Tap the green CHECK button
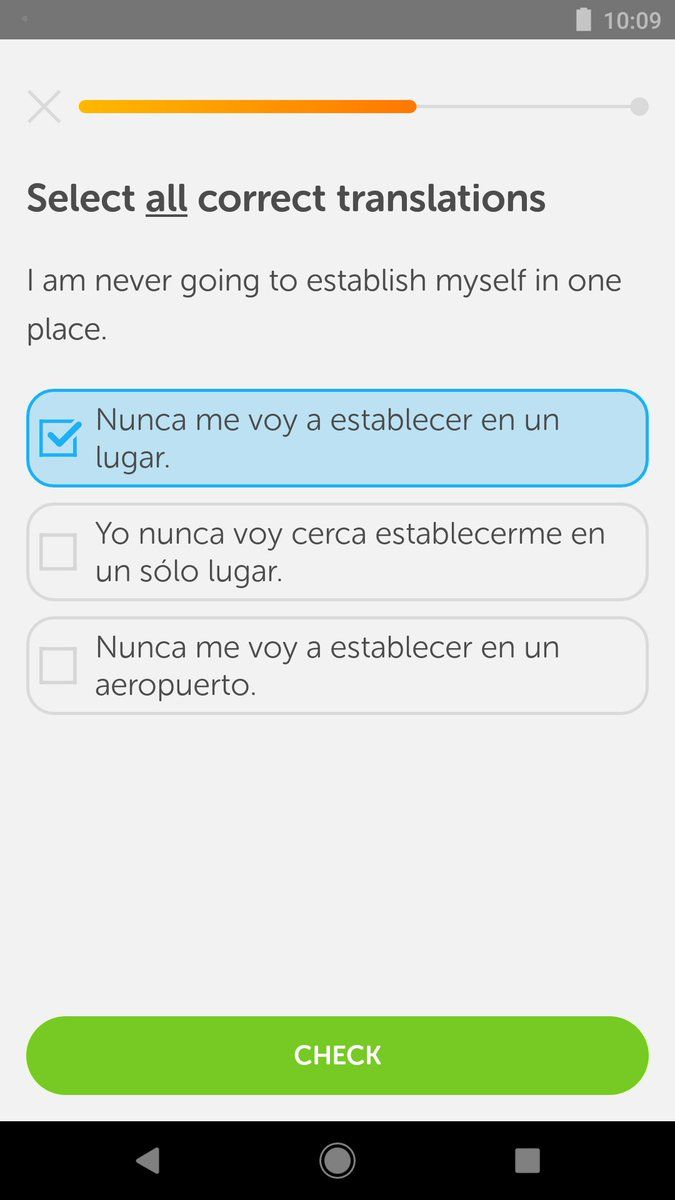The height and width of the screenshot is (1200, 675). tap(337, 1055)
